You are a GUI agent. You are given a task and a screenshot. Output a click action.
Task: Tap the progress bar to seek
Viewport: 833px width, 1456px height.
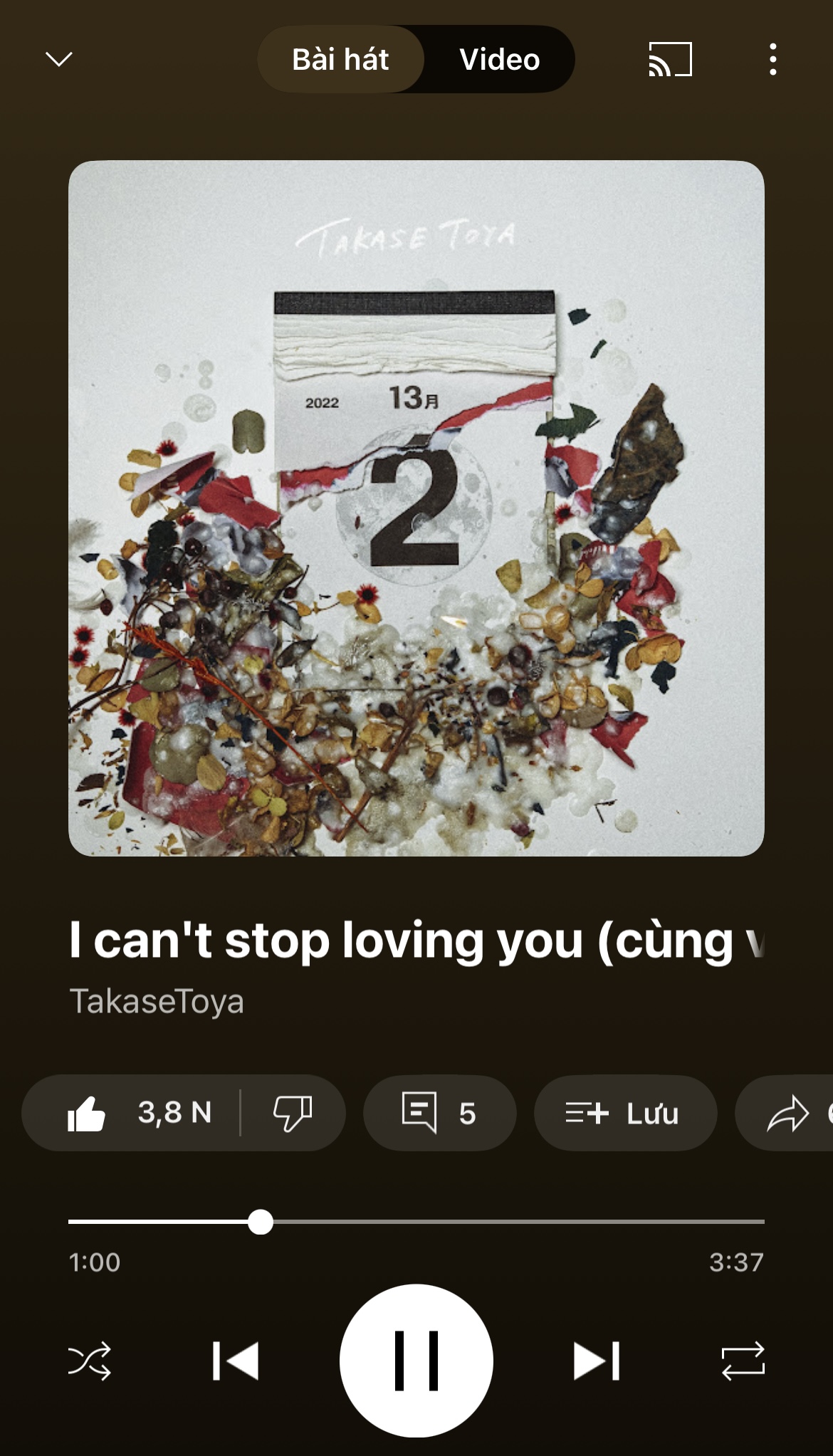498,1222
